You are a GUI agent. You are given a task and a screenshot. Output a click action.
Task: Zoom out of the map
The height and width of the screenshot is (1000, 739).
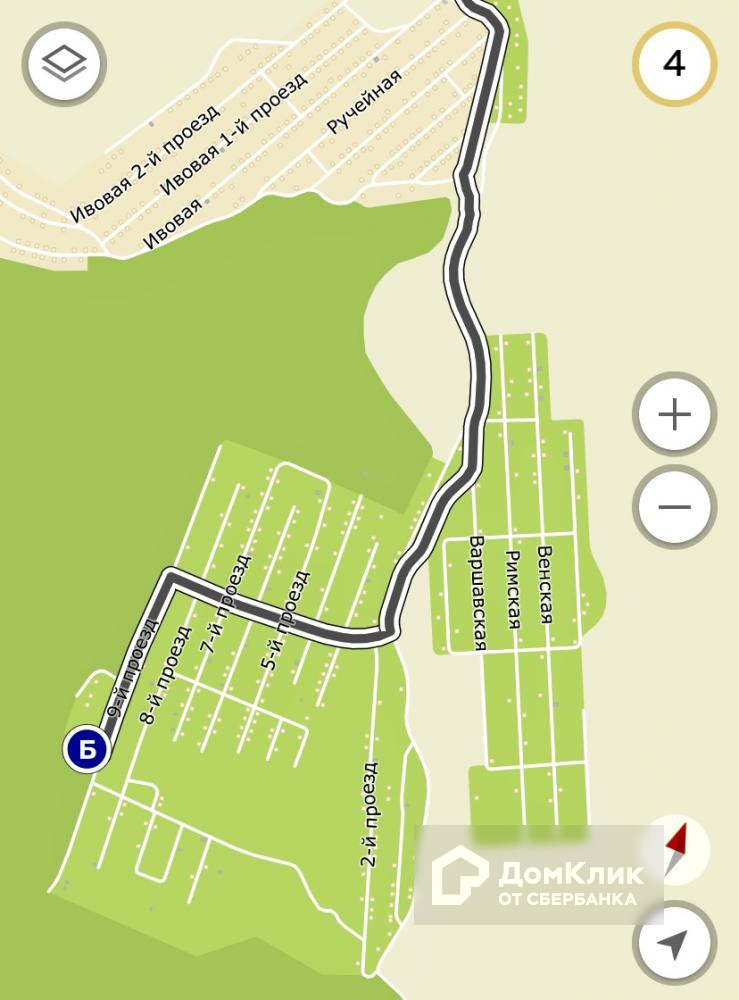[675, 506]
